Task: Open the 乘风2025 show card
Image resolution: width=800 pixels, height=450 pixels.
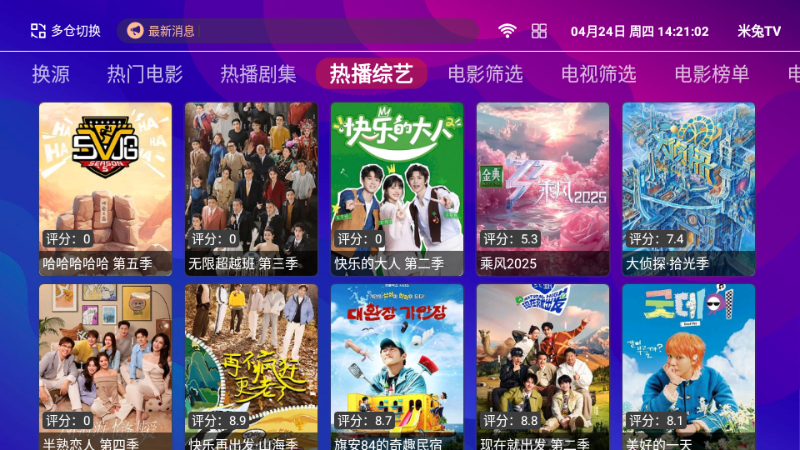Action: [543, 189]
